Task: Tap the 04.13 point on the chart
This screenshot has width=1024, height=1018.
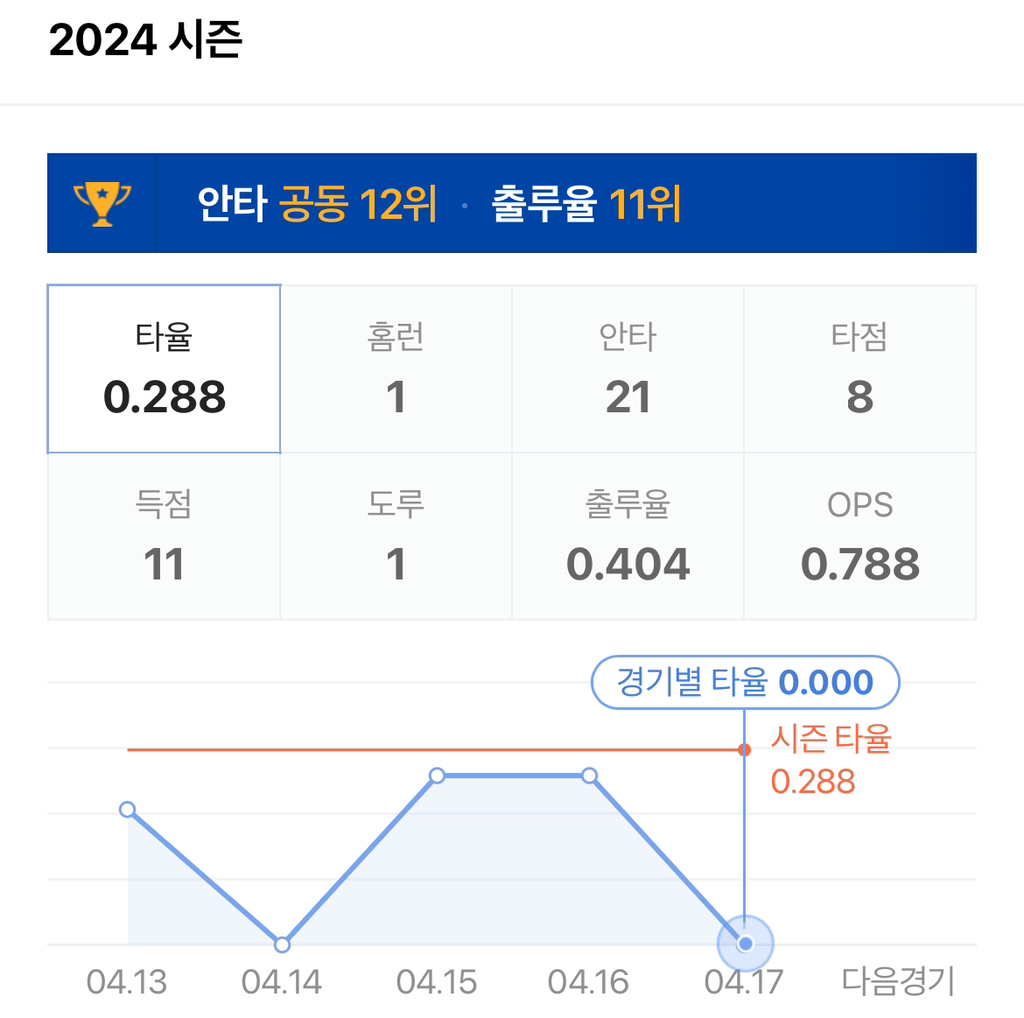Action: pyautogui.click(x=127, y=809)
